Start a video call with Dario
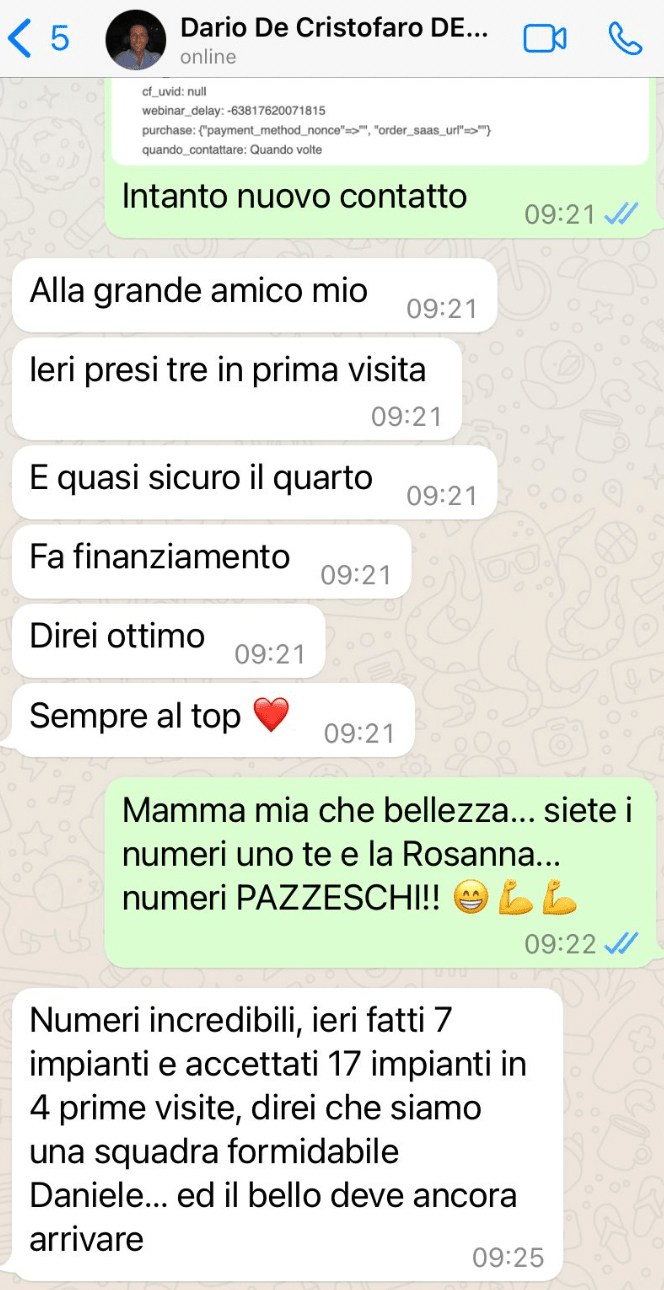664x1290 pixels. click(x=544, y=39)
